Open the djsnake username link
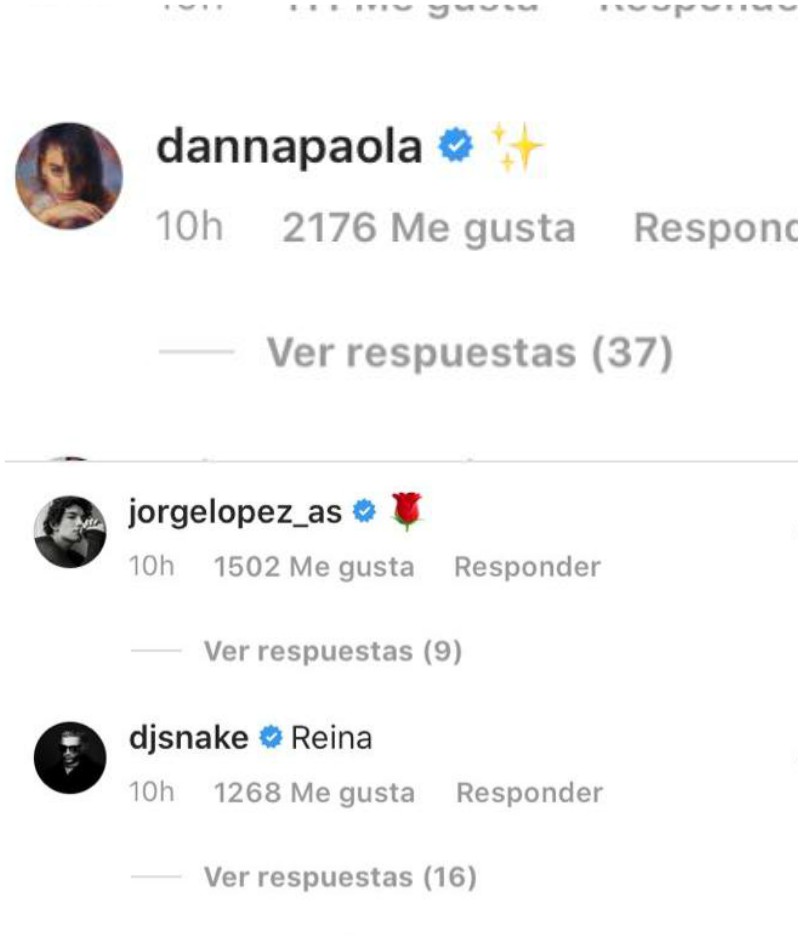Screen dimensions: 803x940 [190, 739]
